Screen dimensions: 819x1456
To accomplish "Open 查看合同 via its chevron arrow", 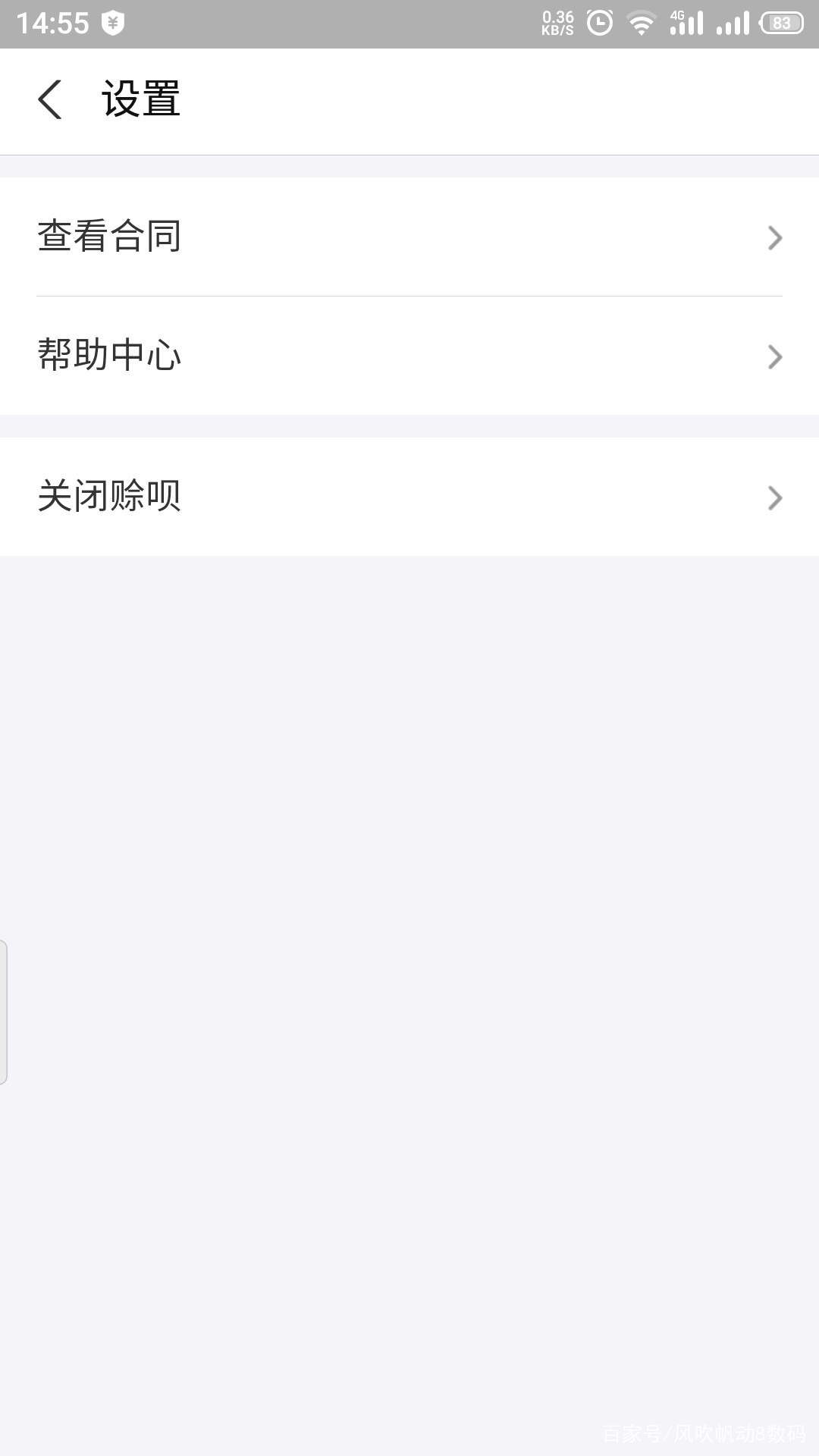I will [774, 237].
